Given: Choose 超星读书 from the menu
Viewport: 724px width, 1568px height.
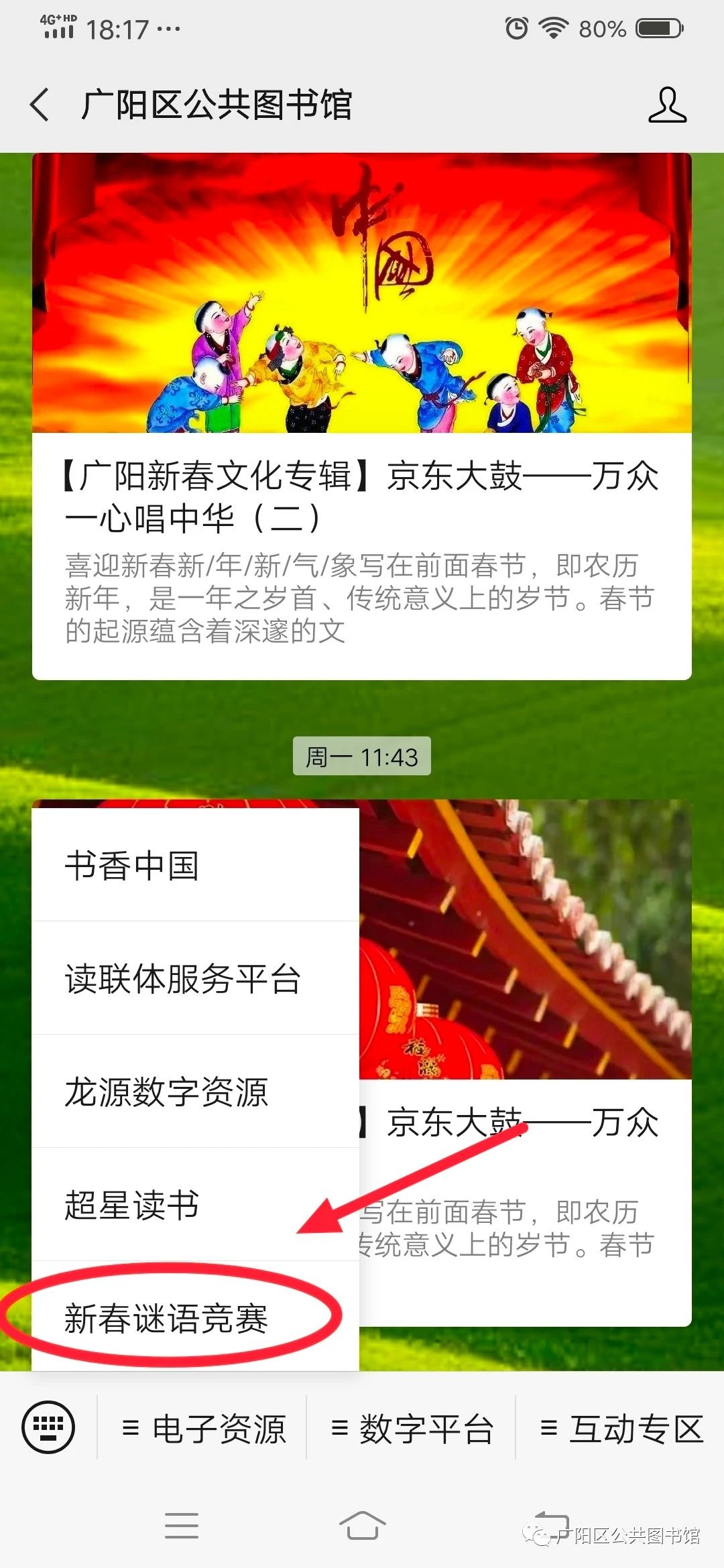Looking at the screenshot, I should tap(194, 1205).
